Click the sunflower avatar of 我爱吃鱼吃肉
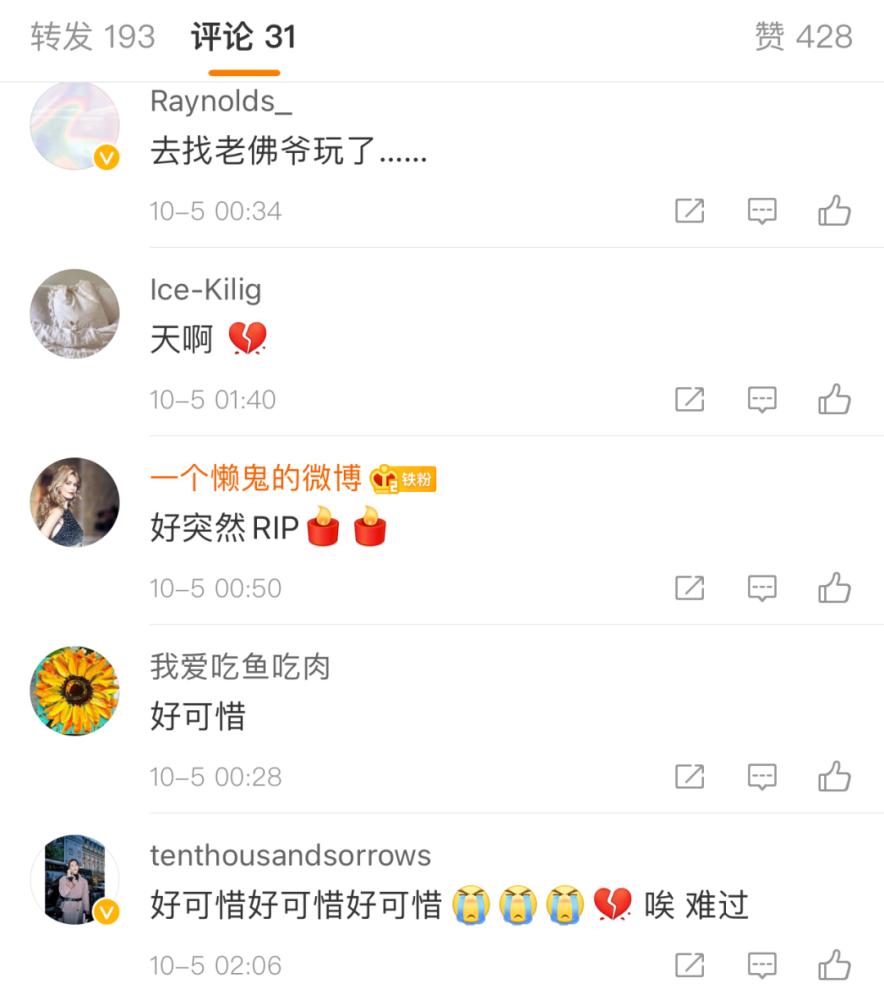 (74, 691)
